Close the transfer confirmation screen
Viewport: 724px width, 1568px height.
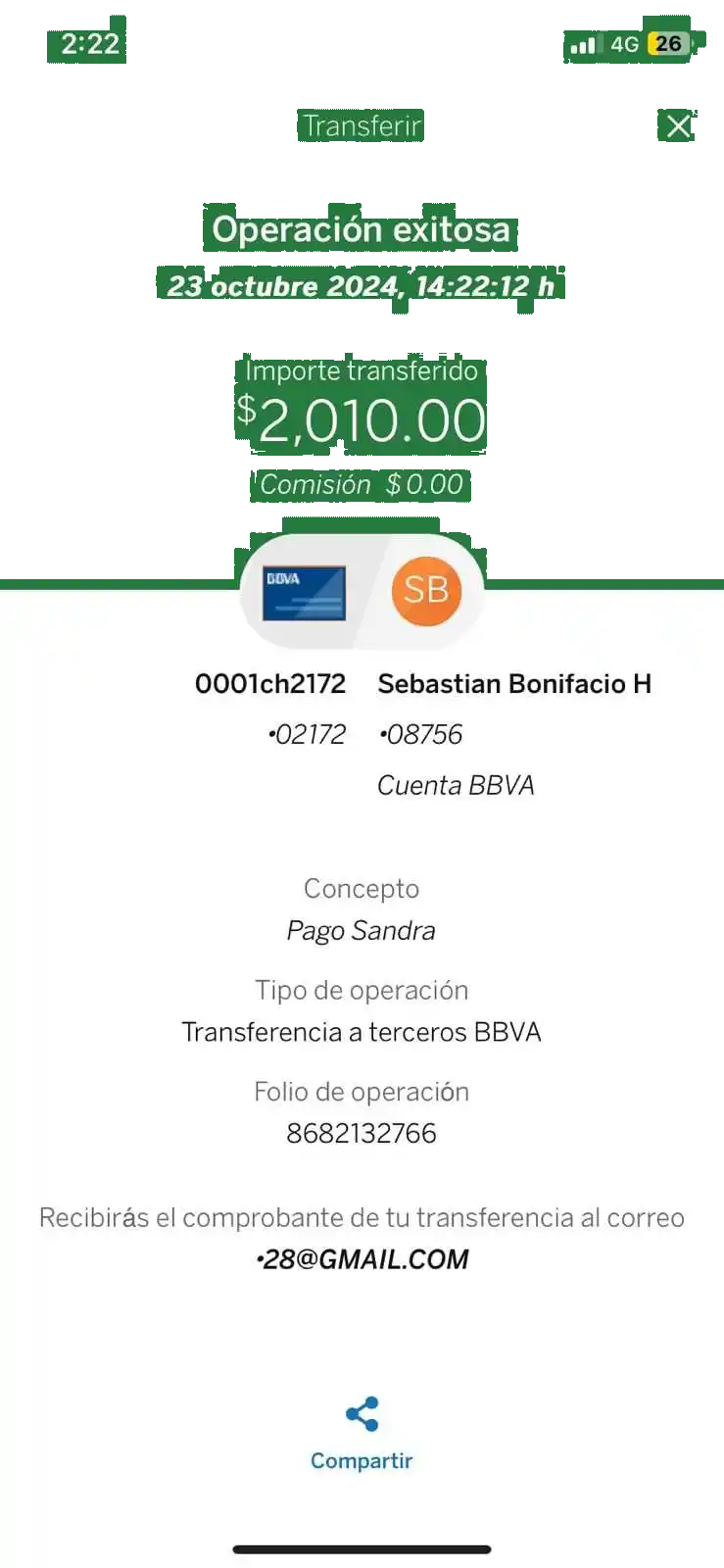pos(678,125)
